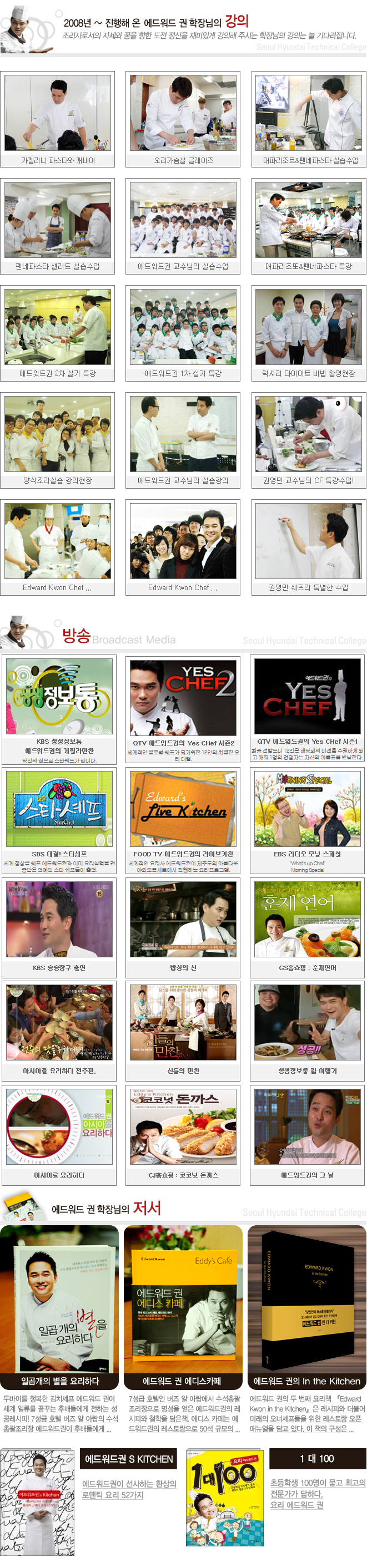
Task: Open the 양식조리실습 강의현장 photo
Action: click(x=57, y=434)
